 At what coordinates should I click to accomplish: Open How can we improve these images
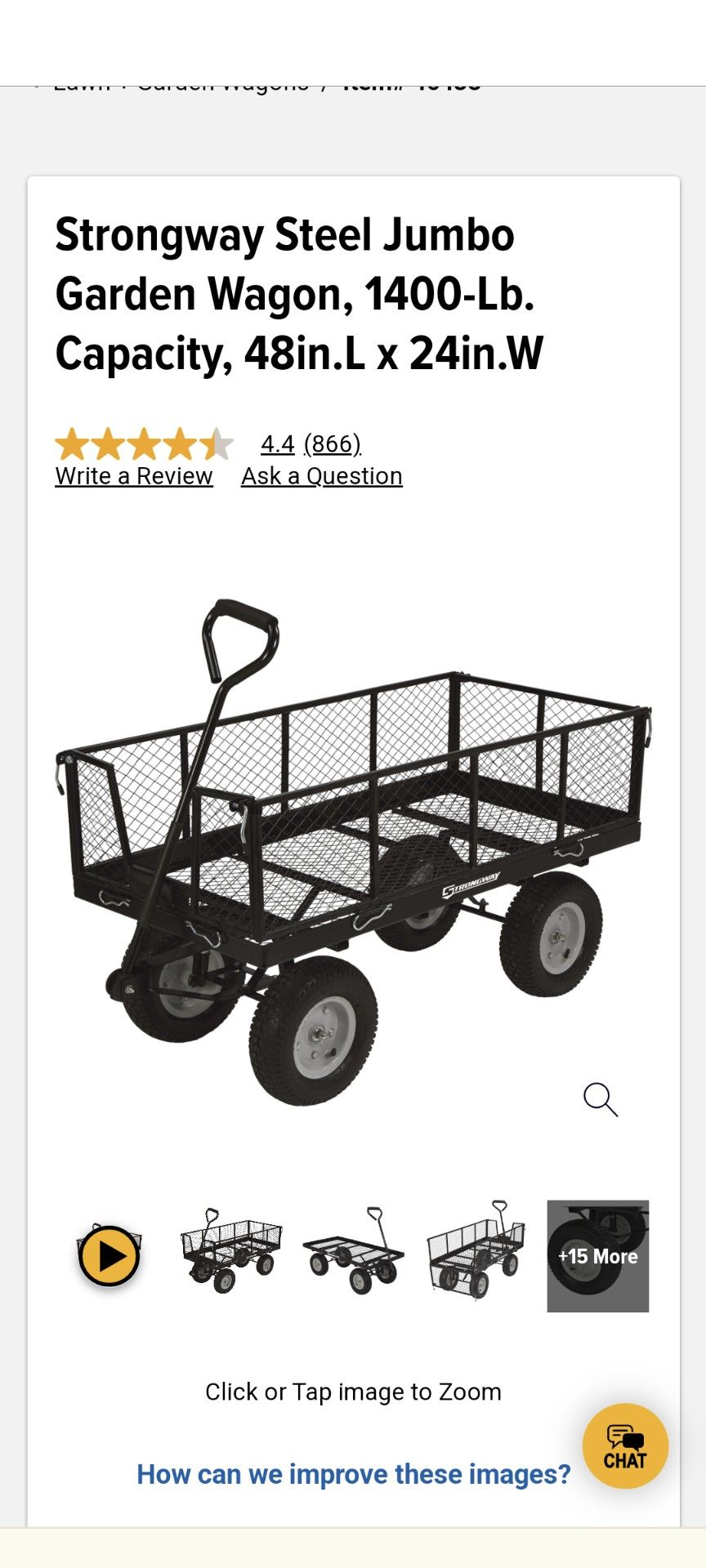[x=353, y=1474]
